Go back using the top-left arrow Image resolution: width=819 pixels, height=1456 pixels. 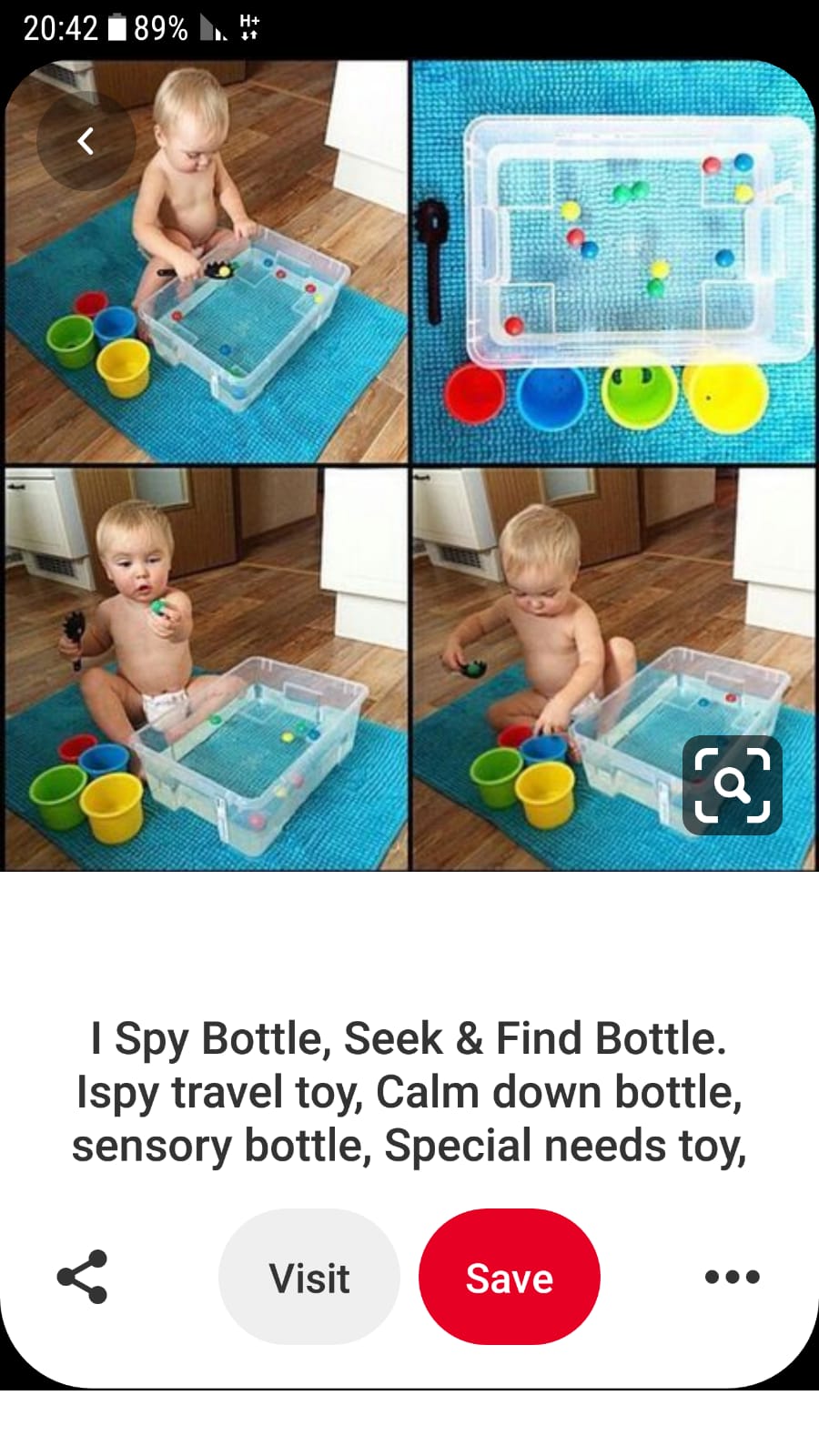point(86,141)
